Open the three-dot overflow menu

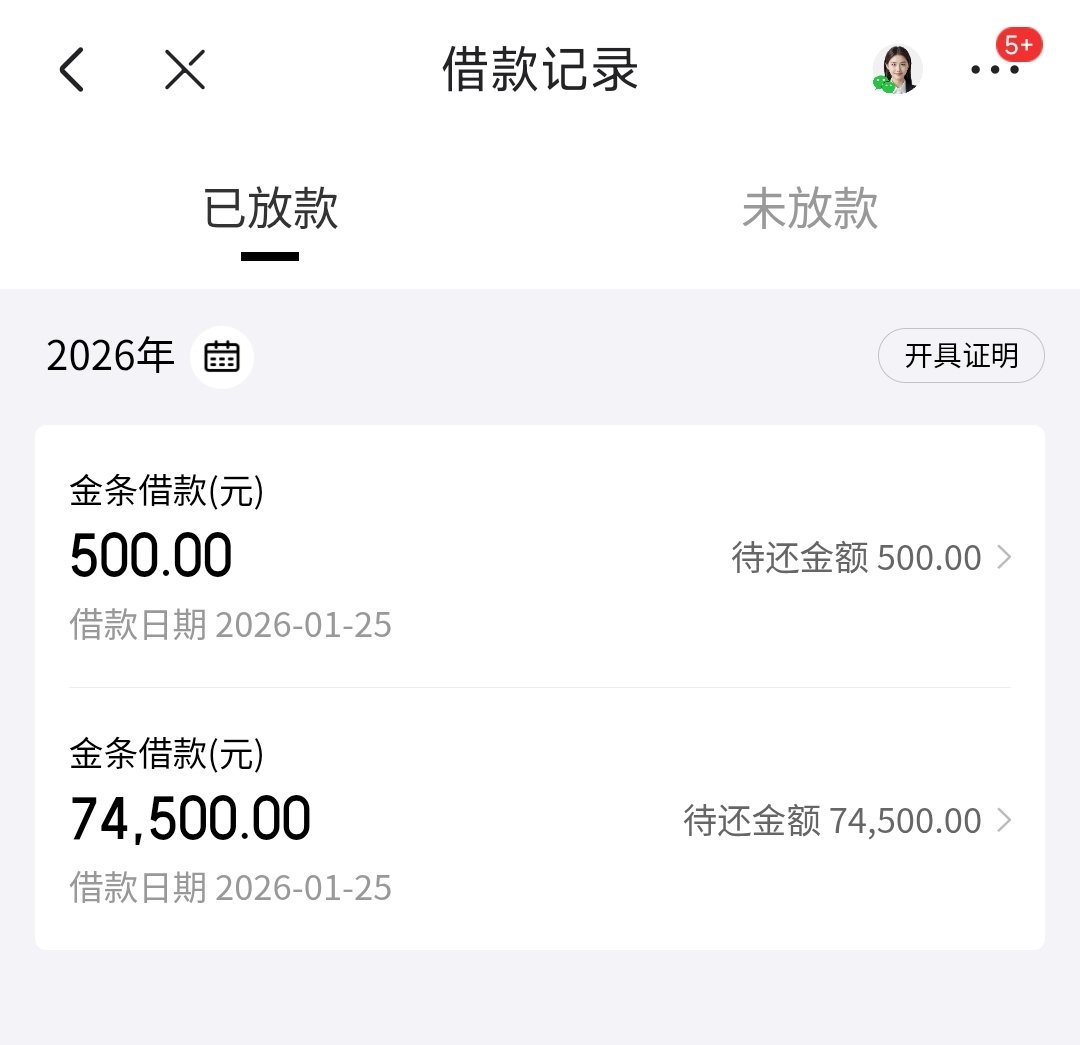tap(995, 70)
